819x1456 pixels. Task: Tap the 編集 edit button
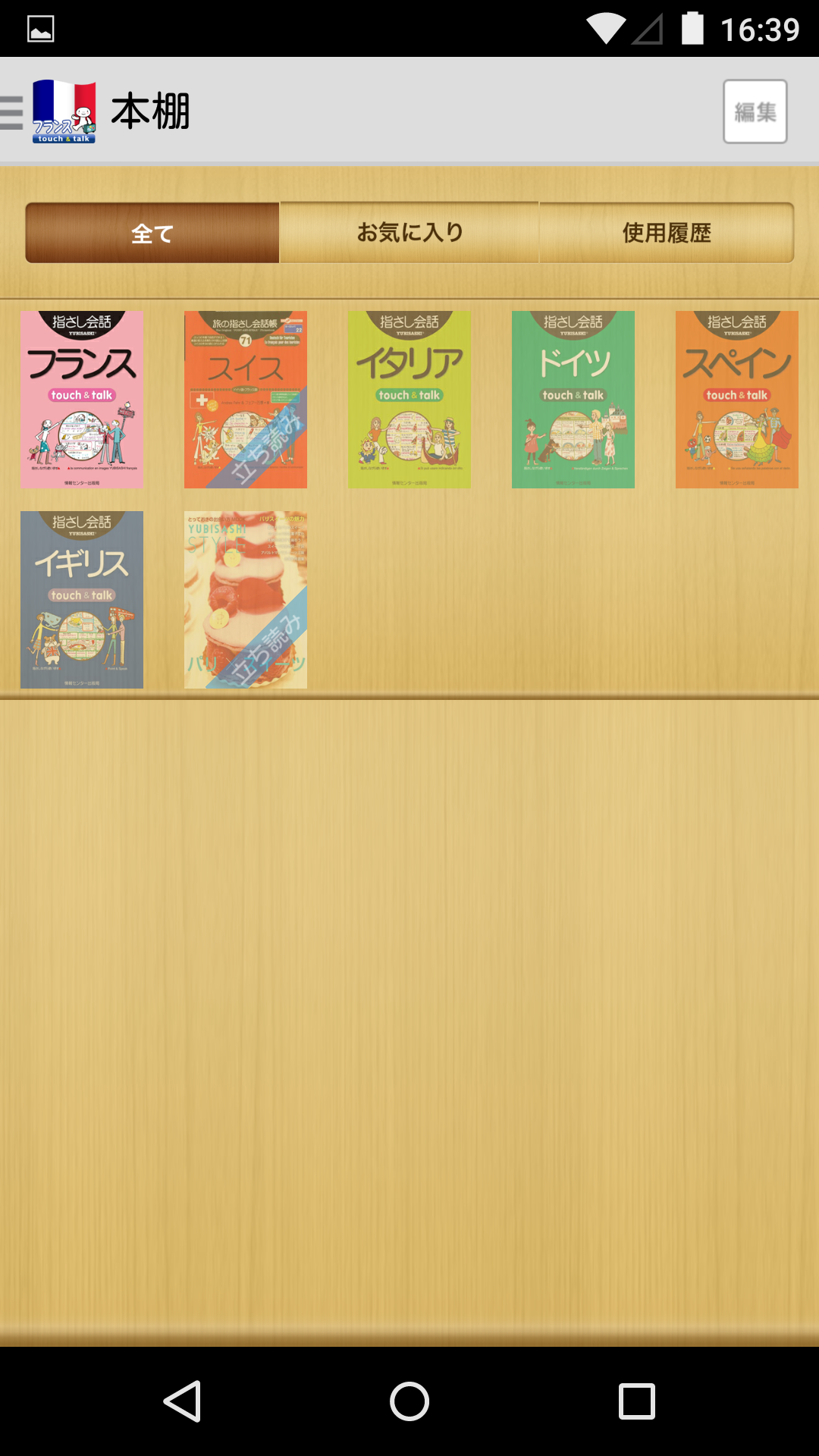point(755,111)
